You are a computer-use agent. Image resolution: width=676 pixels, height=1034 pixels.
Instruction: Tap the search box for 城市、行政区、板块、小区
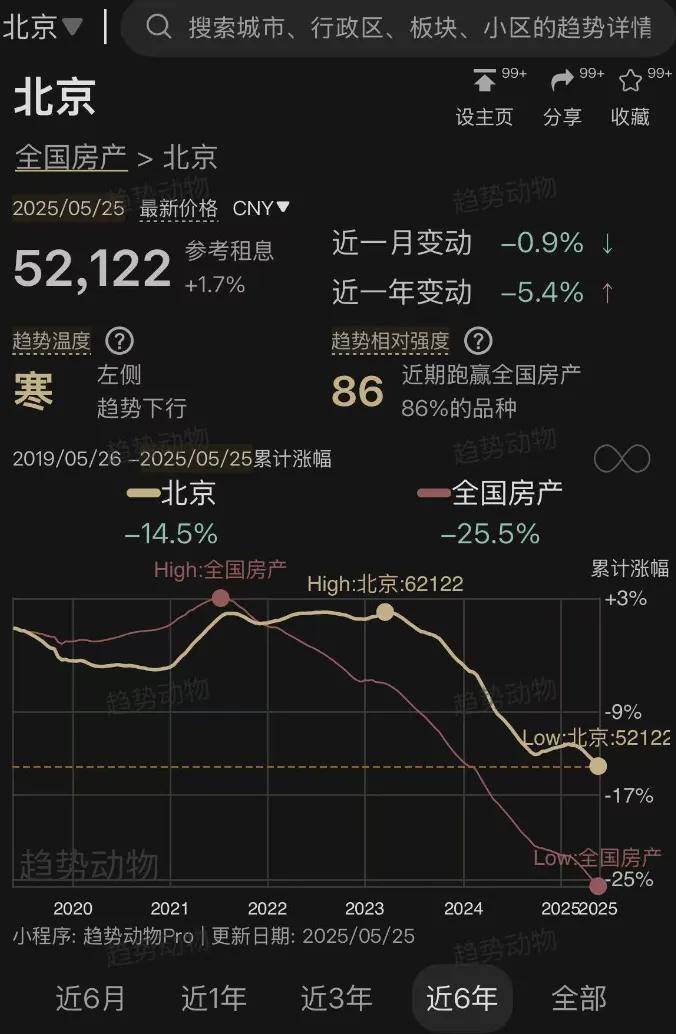400,27
